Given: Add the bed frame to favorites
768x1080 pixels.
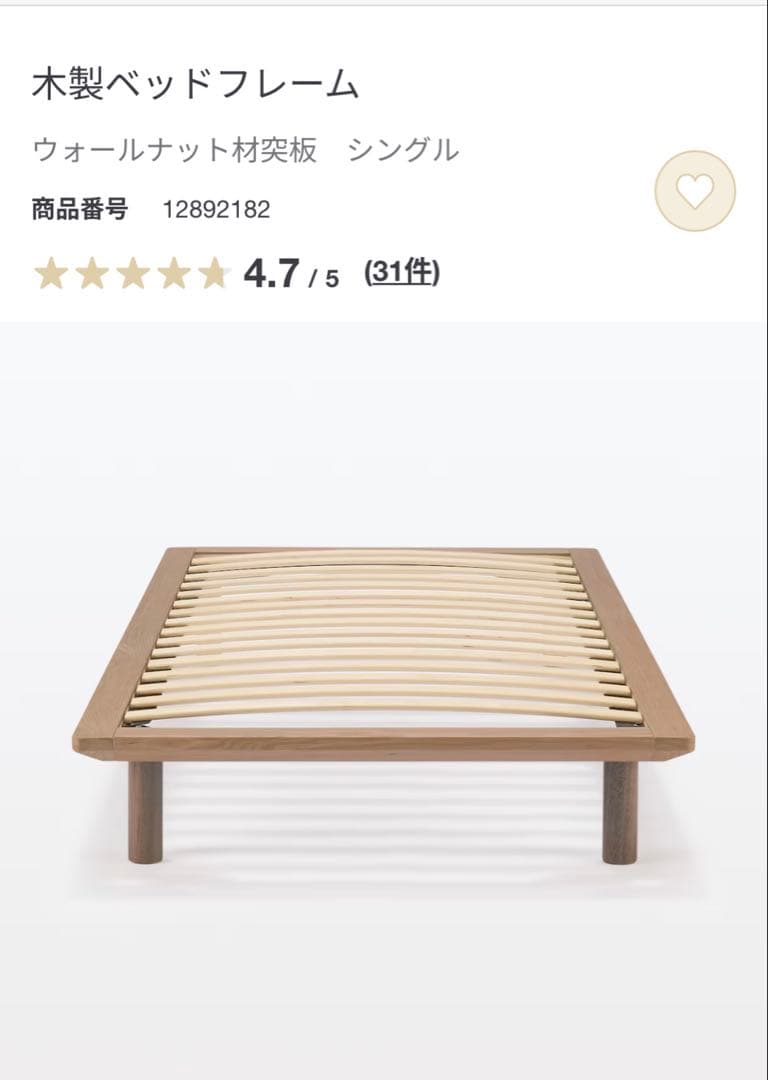Looking at the screenshot, I should point(695,191).
